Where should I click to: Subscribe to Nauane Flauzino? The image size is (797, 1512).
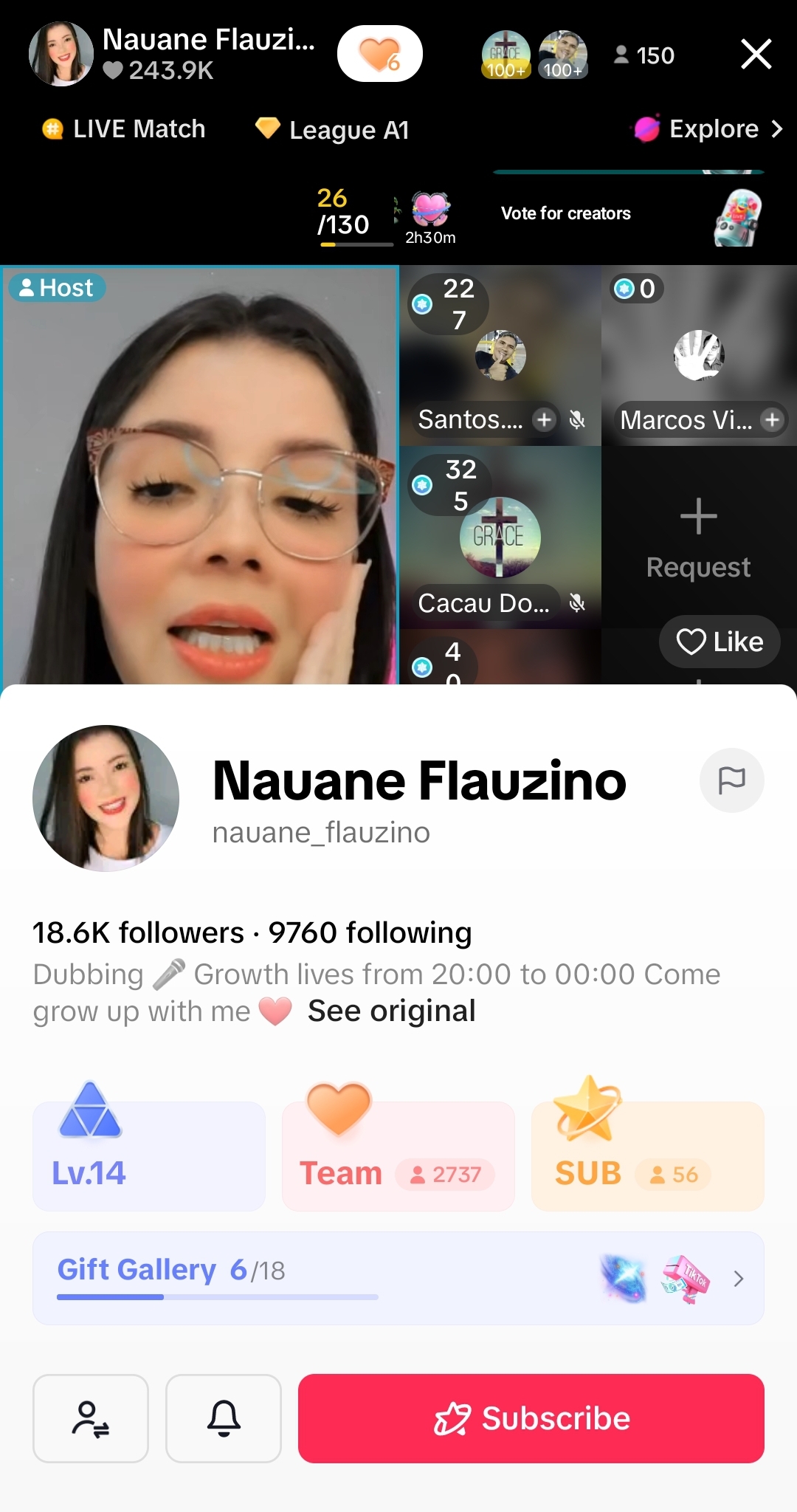point(531,1418)
